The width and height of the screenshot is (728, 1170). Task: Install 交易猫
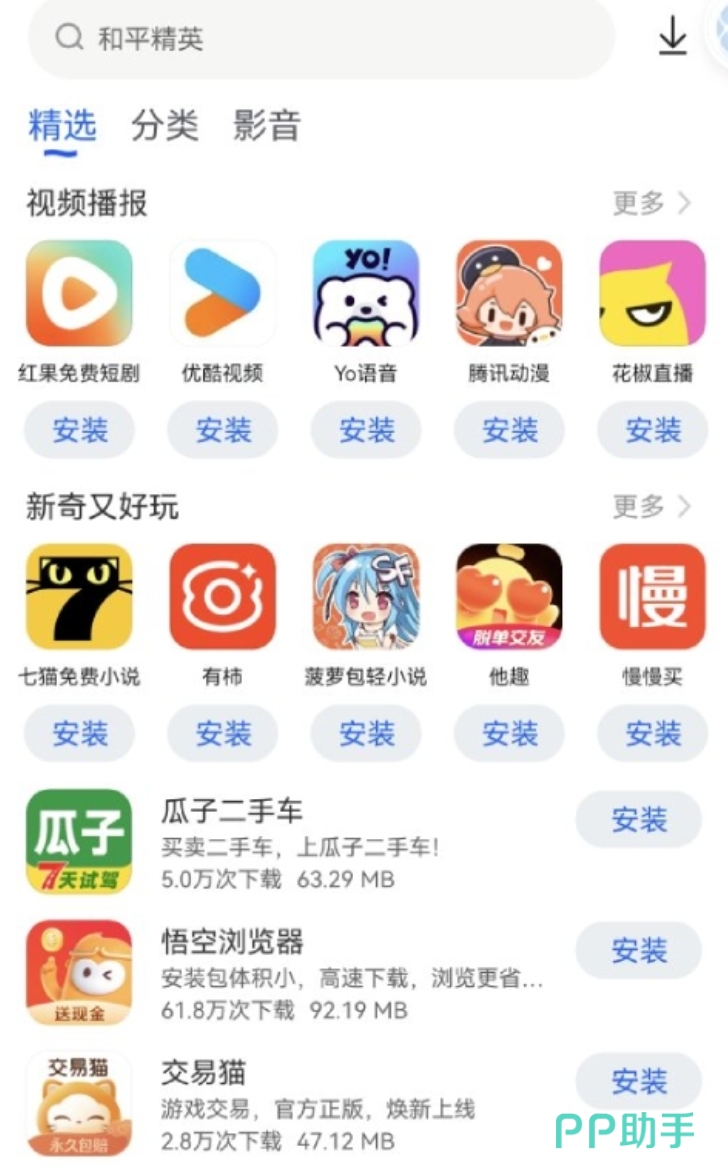pyautogui.click(x=639, y=1081)
